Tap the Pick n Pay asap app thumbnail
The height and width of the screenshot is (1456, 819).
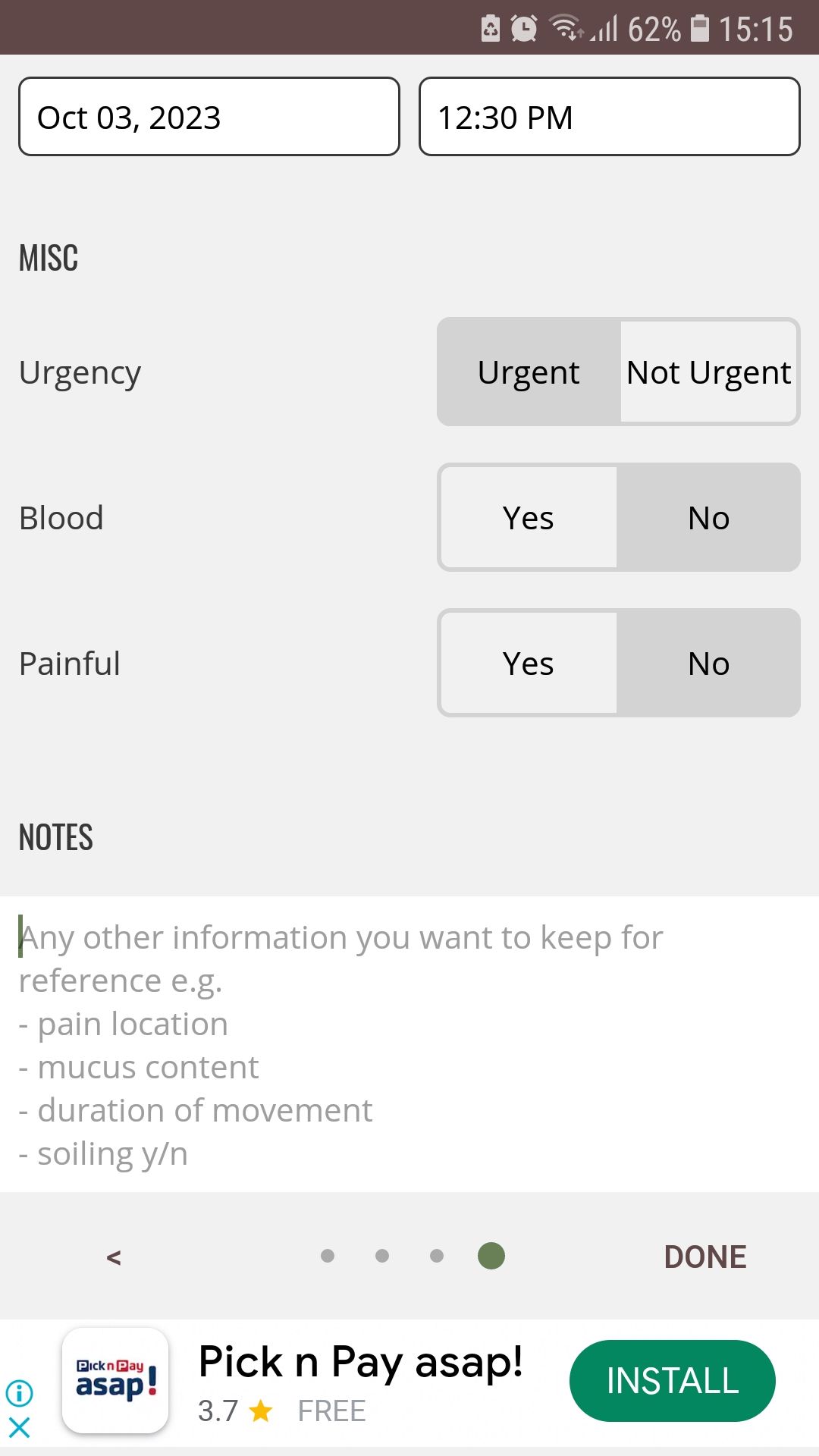point(115,1380)
